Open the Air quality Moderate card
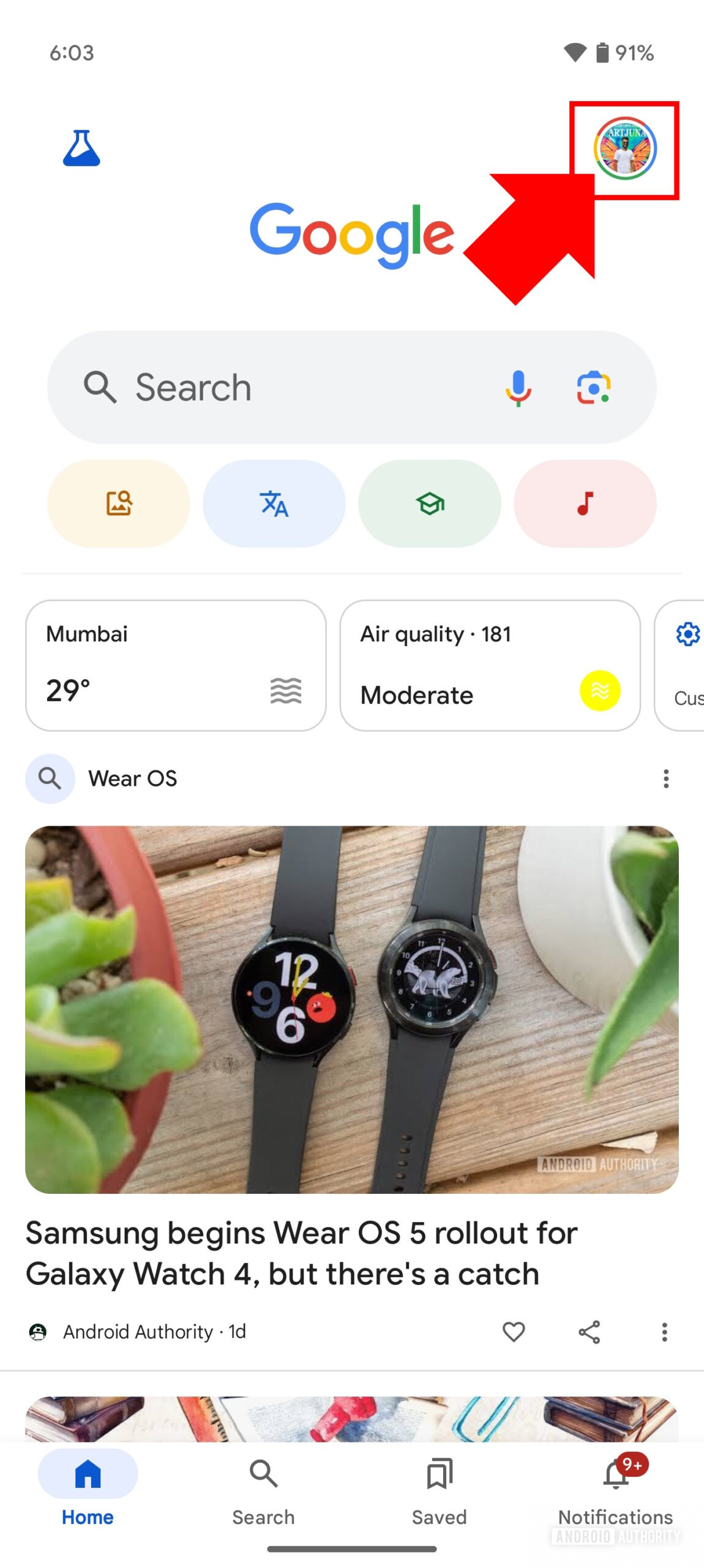This screenshot has width=704, height=1568. point(490,665)
